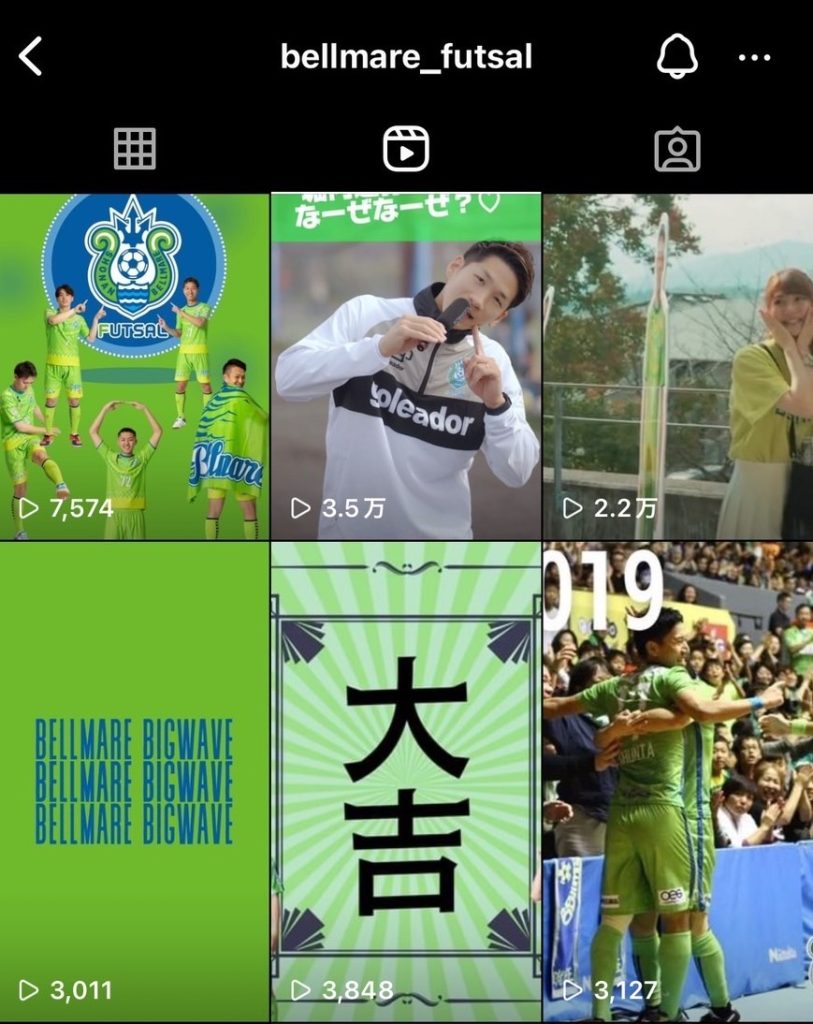Switch to the posts grid tab
This screenshot has height=1024, width=813.
tap(135, 149)
